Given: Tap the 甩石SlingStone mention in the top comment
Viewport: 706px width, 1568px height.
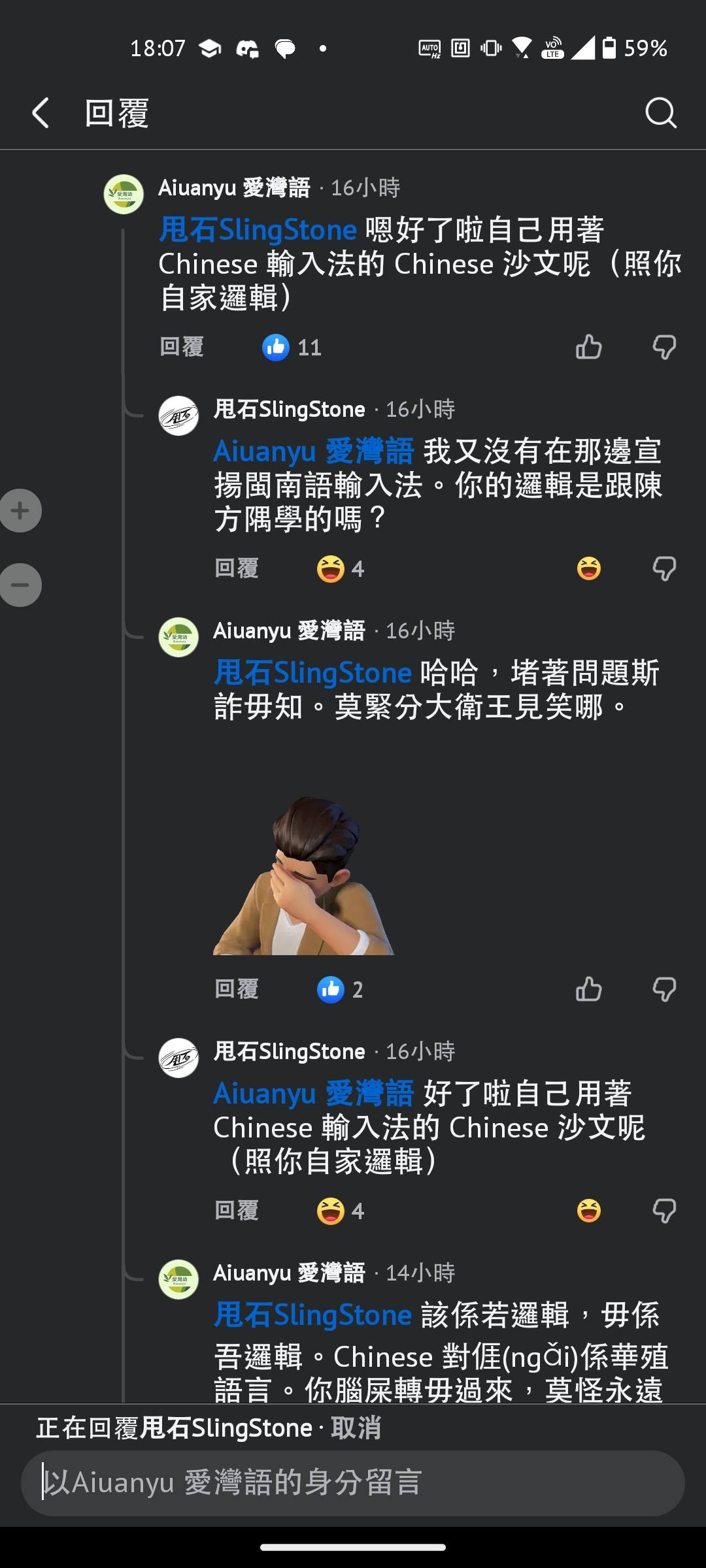Looking at the screenshot, I should click(258, 230).
